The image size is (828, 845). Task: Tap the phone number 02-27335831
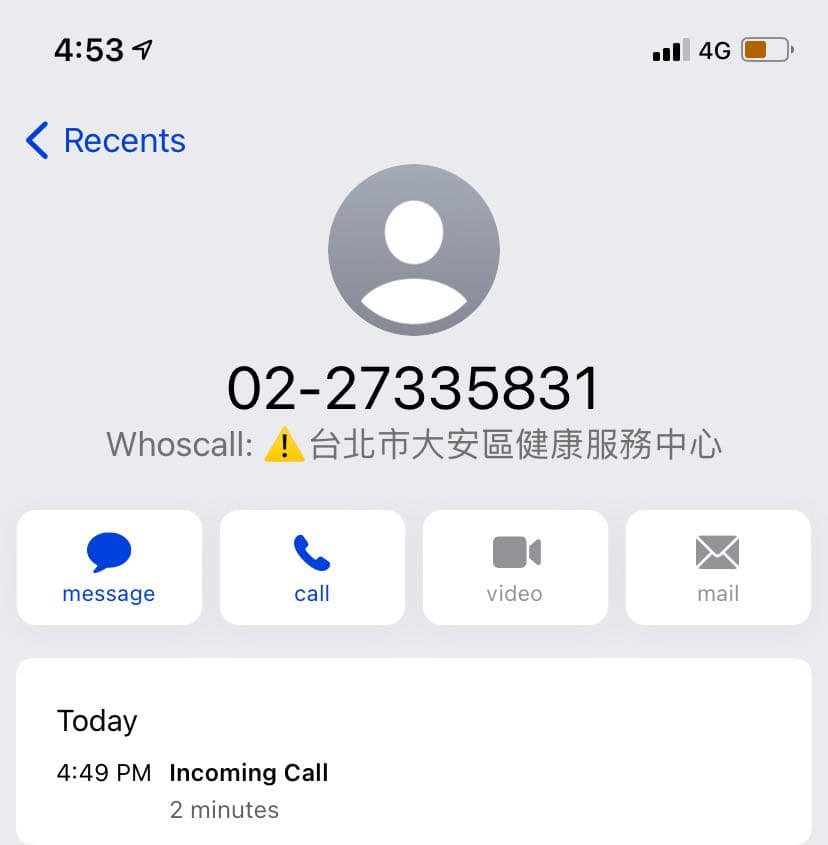click(x=414, y=385)
